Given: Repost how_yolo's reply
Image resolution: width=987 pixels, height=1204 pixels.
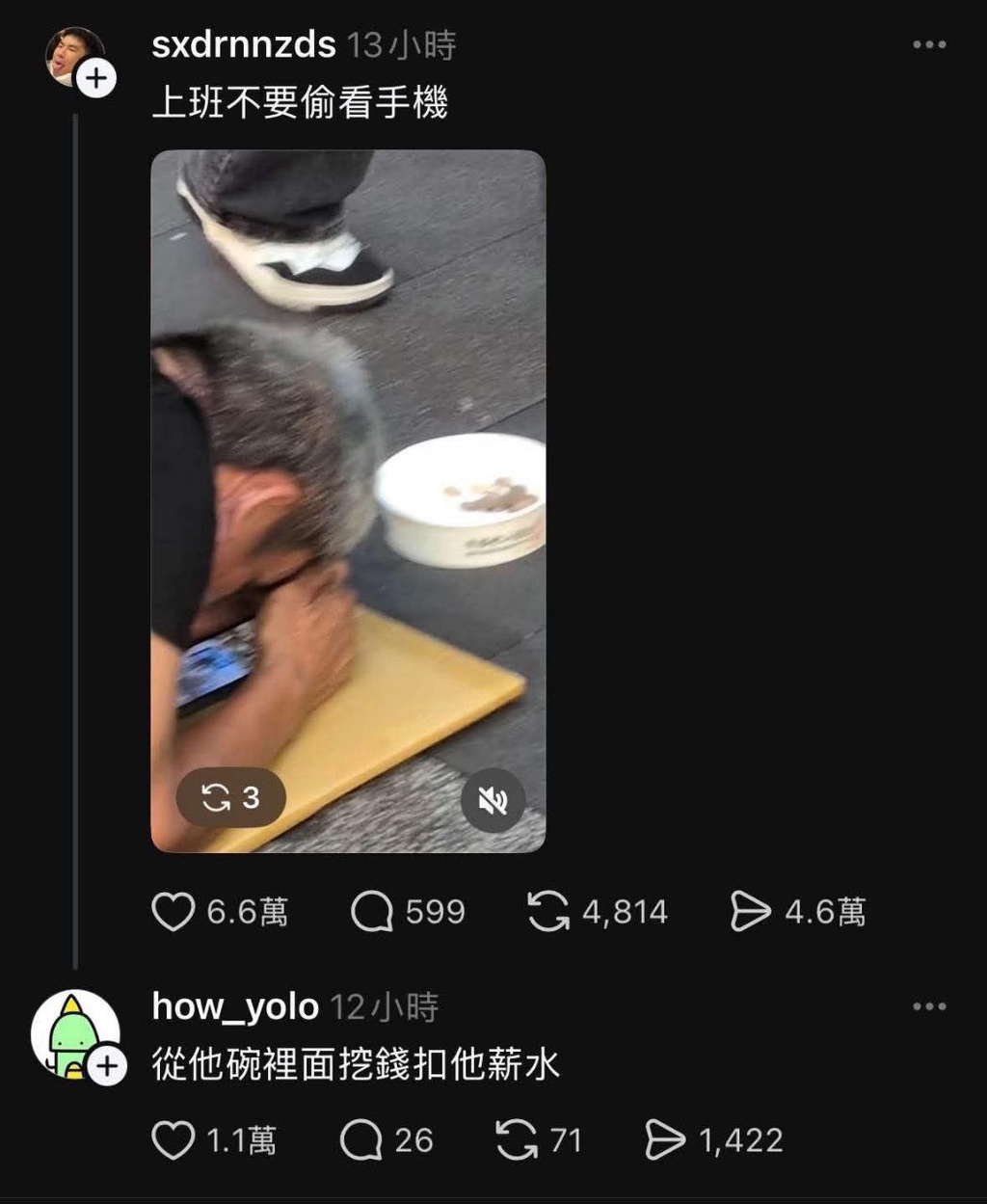Looking at the screenshot, I should click(516, 1140).
